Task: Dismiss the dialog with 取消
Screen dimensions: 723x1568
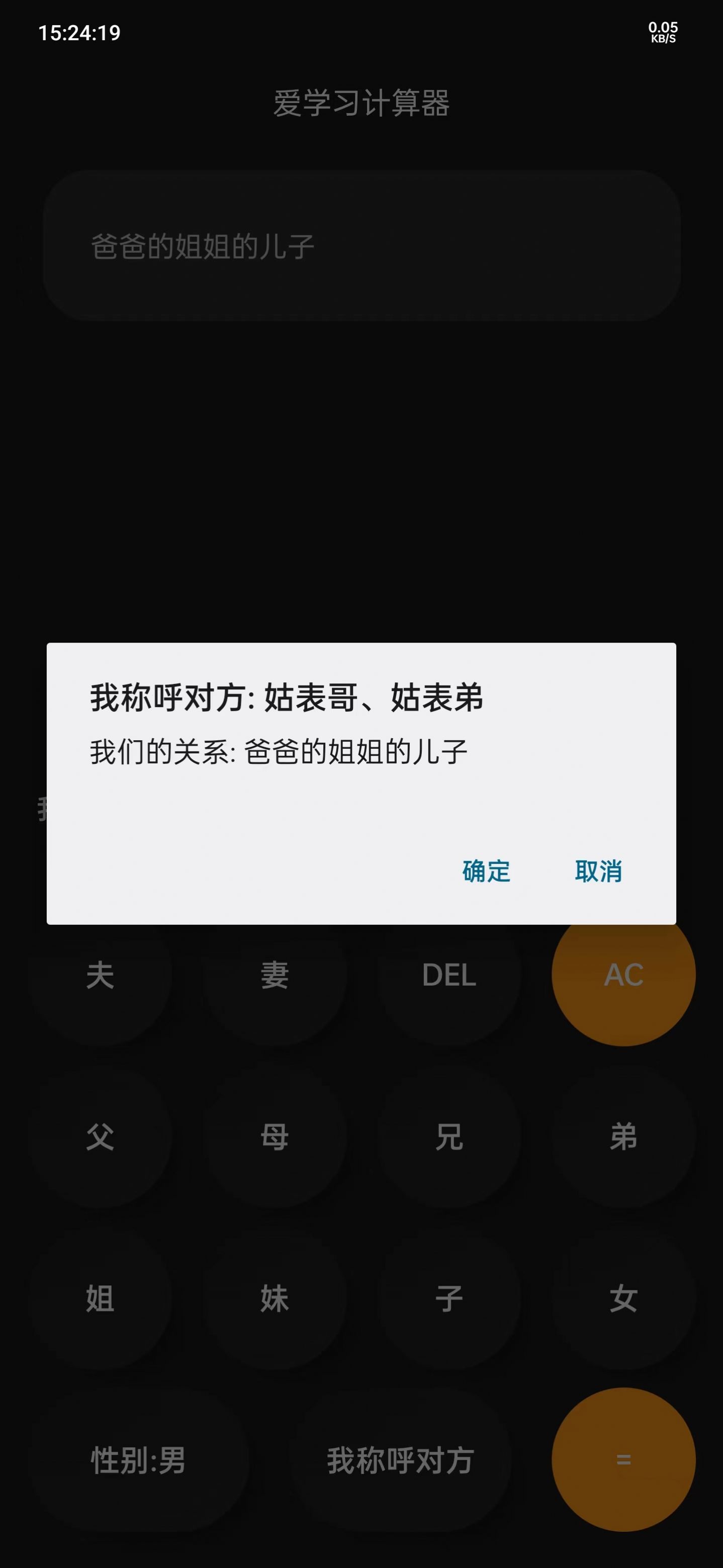Action: click(x=598, y=873)
